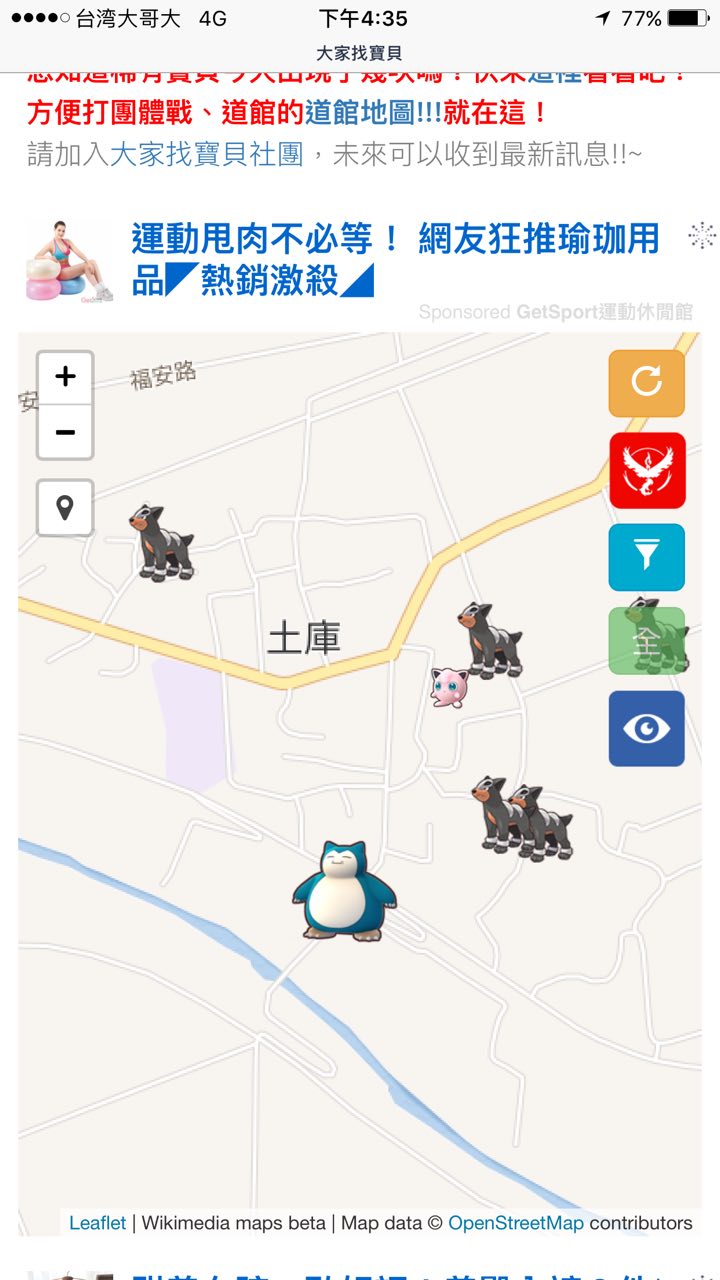Toggle visibility with the eye icon
Screen dimensions: 720x1280
tap(647, 728)
